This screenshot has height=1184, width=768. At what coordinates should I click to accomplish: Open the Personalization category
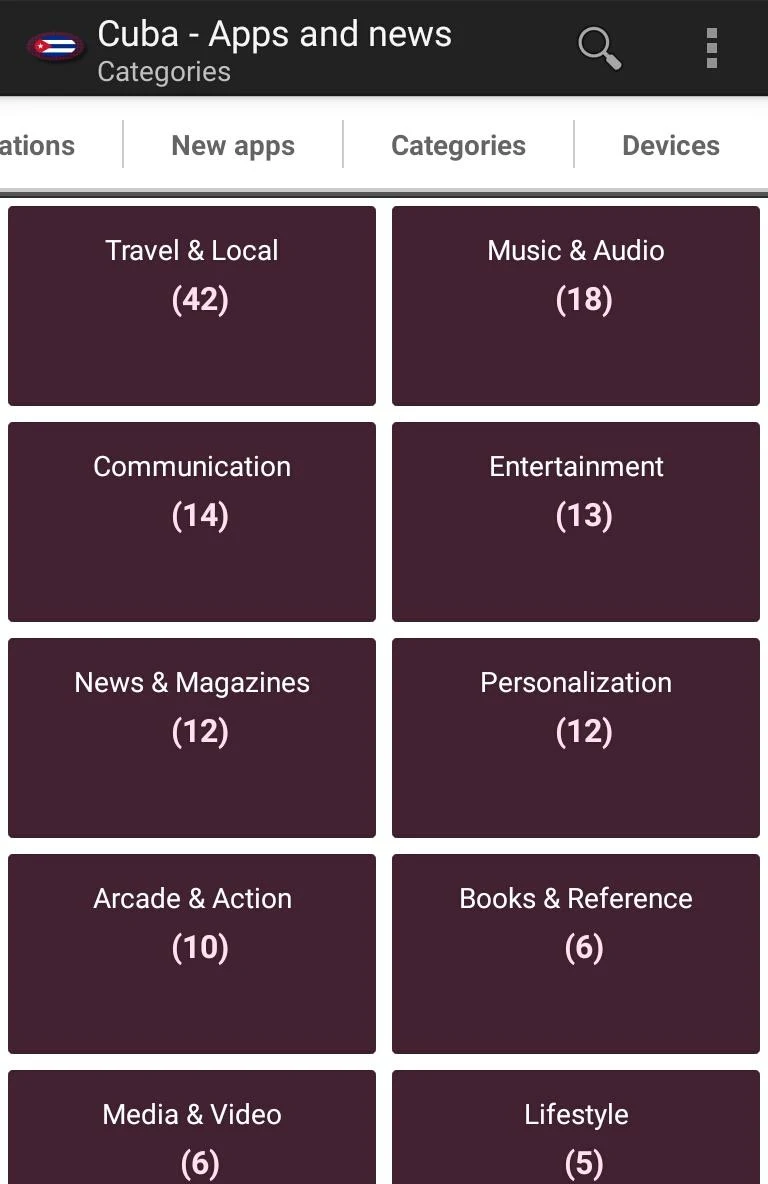tap(575, 737)
